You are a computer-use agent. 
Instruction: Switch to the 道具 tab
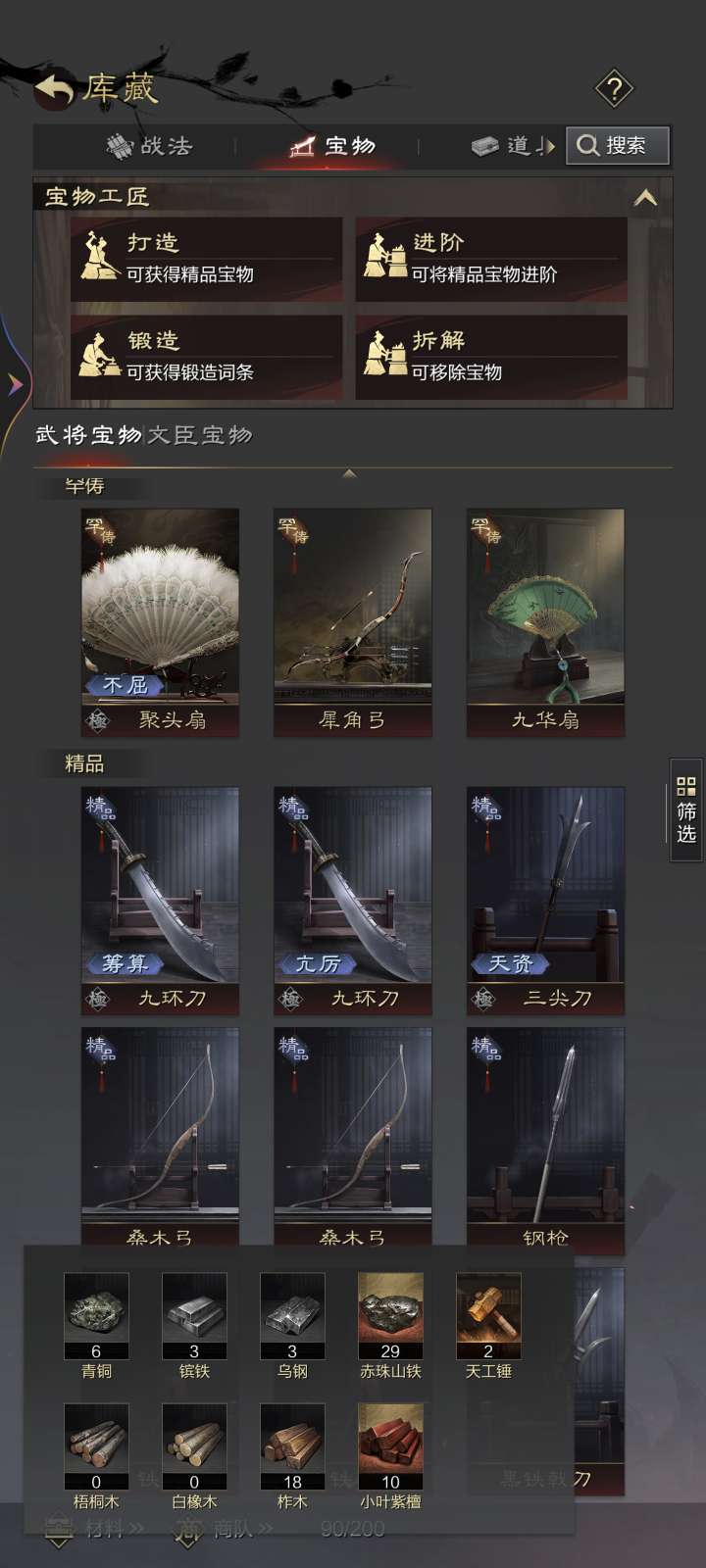(x=513, y=146)
